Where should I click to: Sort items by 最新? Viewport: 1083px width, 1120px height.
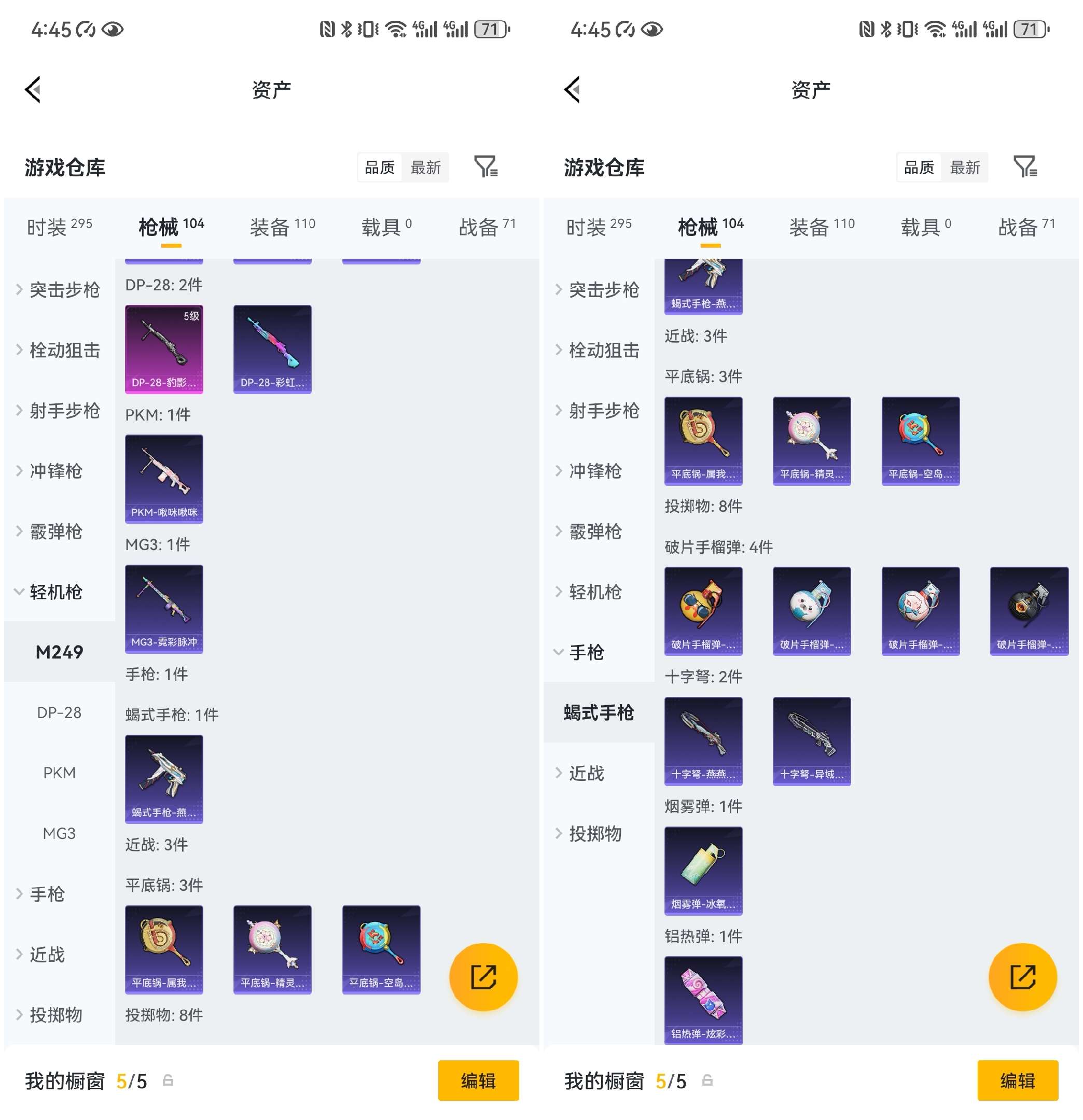(x=426, y=167)
